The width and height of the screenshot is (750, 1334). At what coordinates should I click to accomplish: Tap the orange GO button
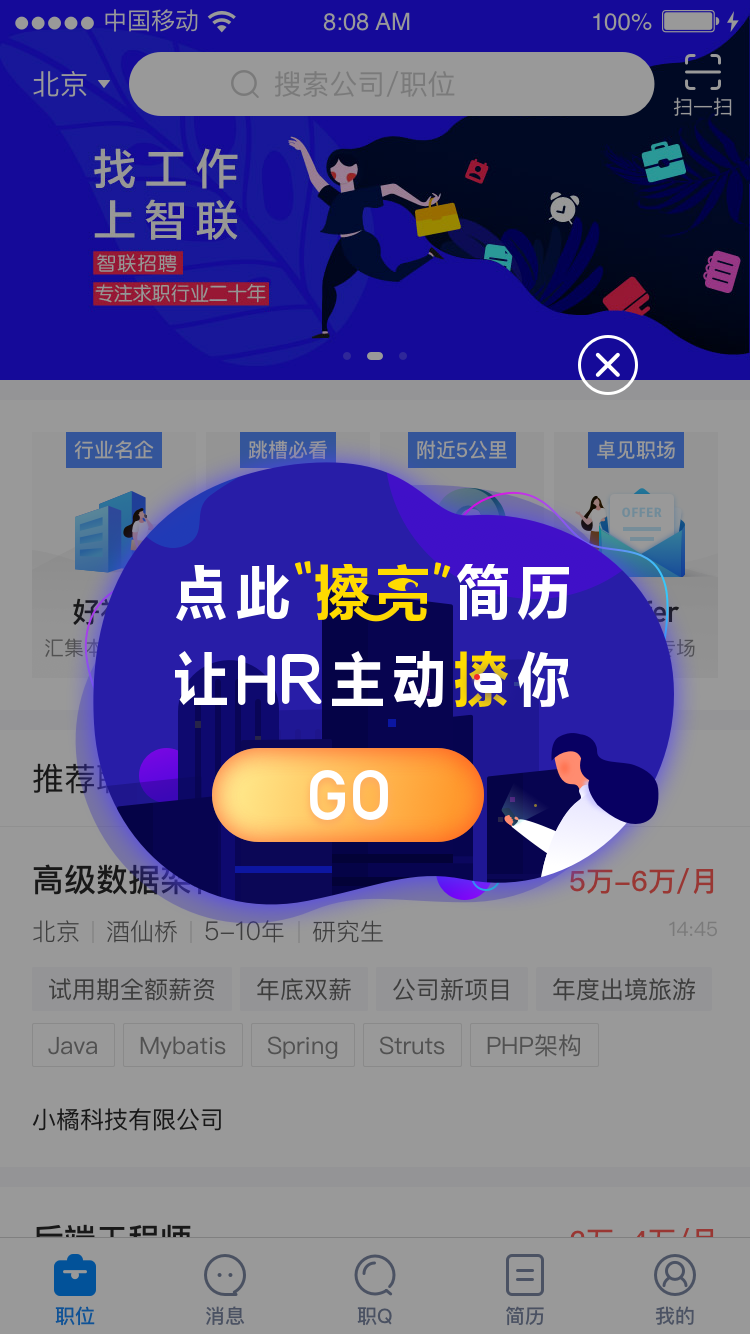348,795
